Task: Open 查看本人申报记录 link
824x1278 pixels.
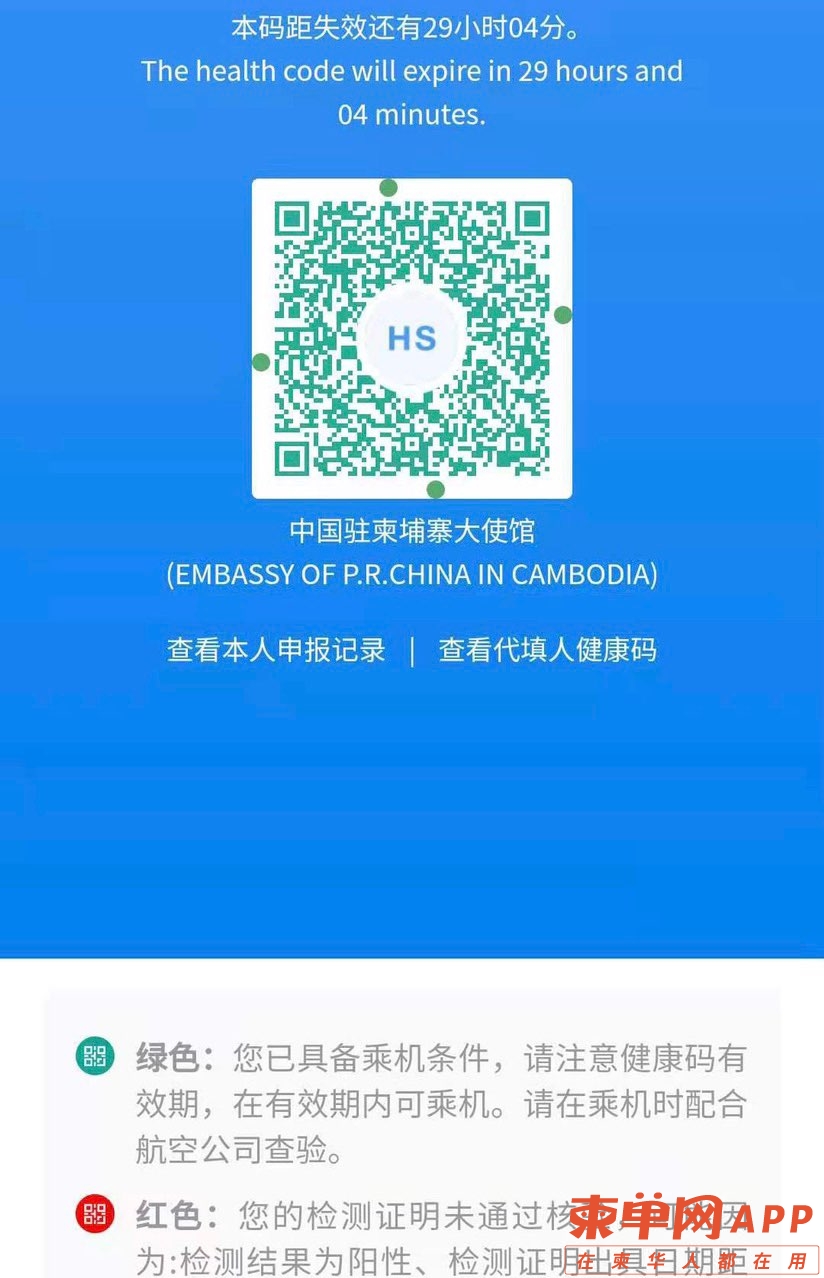Action: pos(276,650)
